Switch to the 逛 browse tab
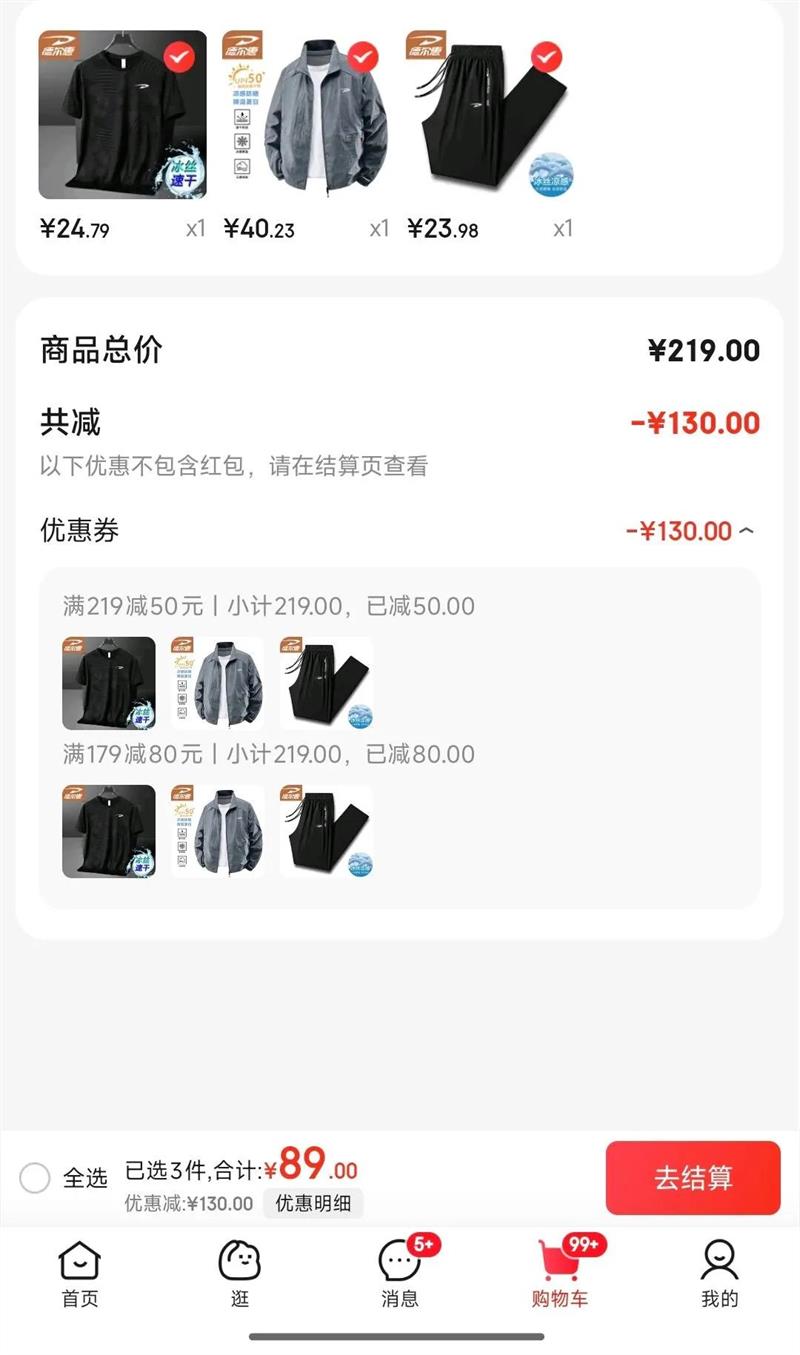 pyautogui.click(x=240, y=1273)
